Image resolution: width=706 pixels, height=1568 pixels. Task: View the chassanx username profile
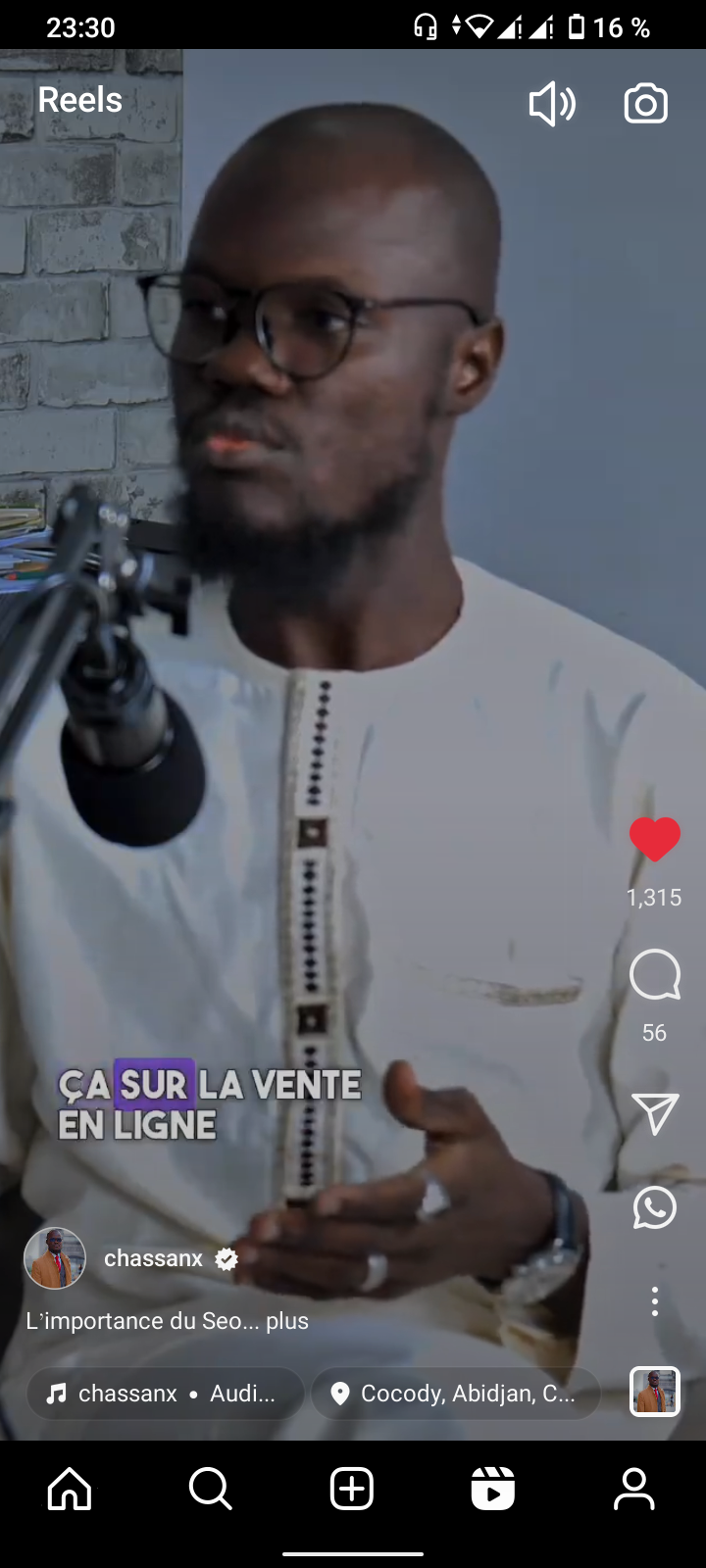(x=153, y=1258)
